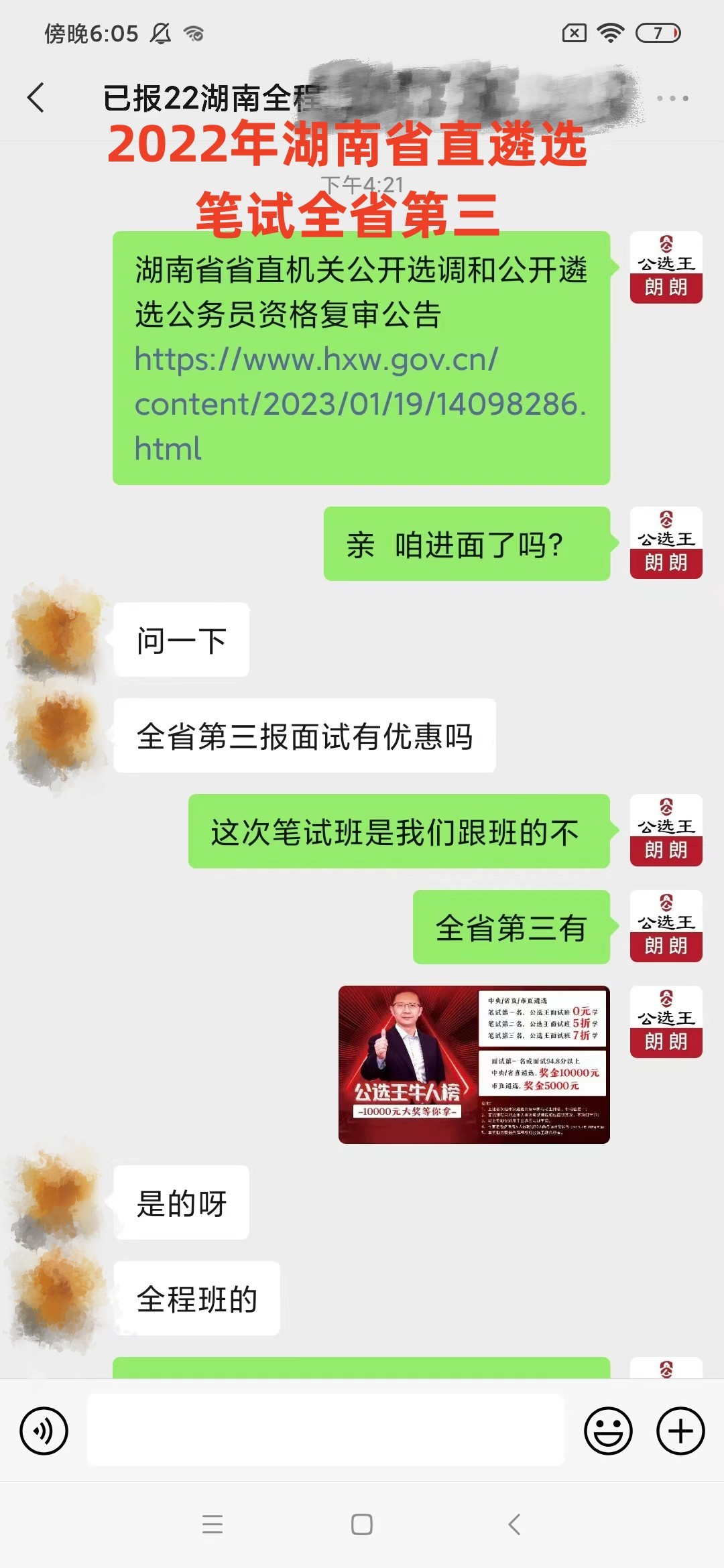Open recent apps from navigation bar

pos(212,1524)
